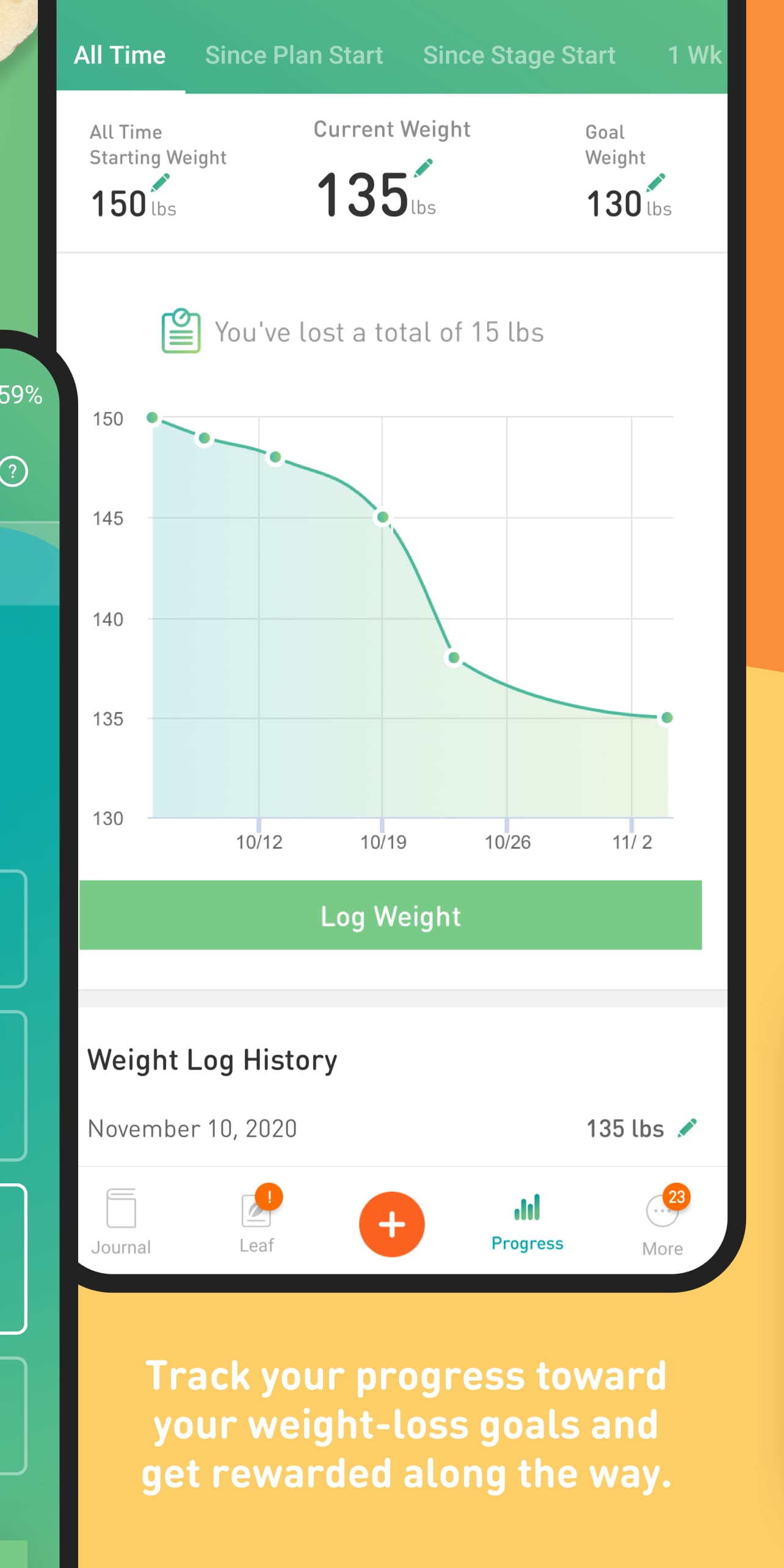Screen dimensions: 784x1568
Task: Select the Leaf icon in bottom navigation
Action: pos(256,1212)
